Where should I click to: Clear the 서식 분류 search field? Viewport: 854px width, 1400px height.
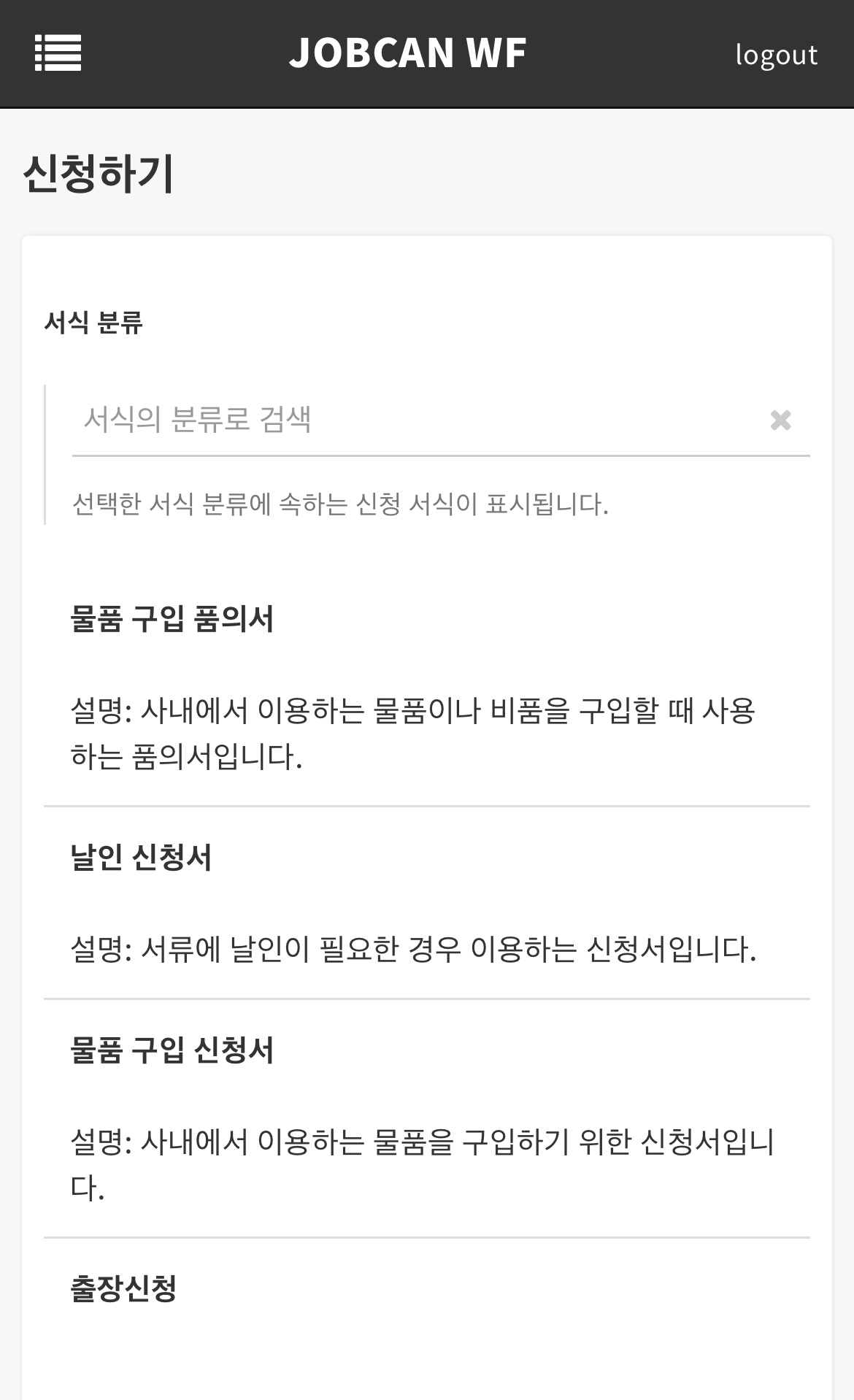780,420
